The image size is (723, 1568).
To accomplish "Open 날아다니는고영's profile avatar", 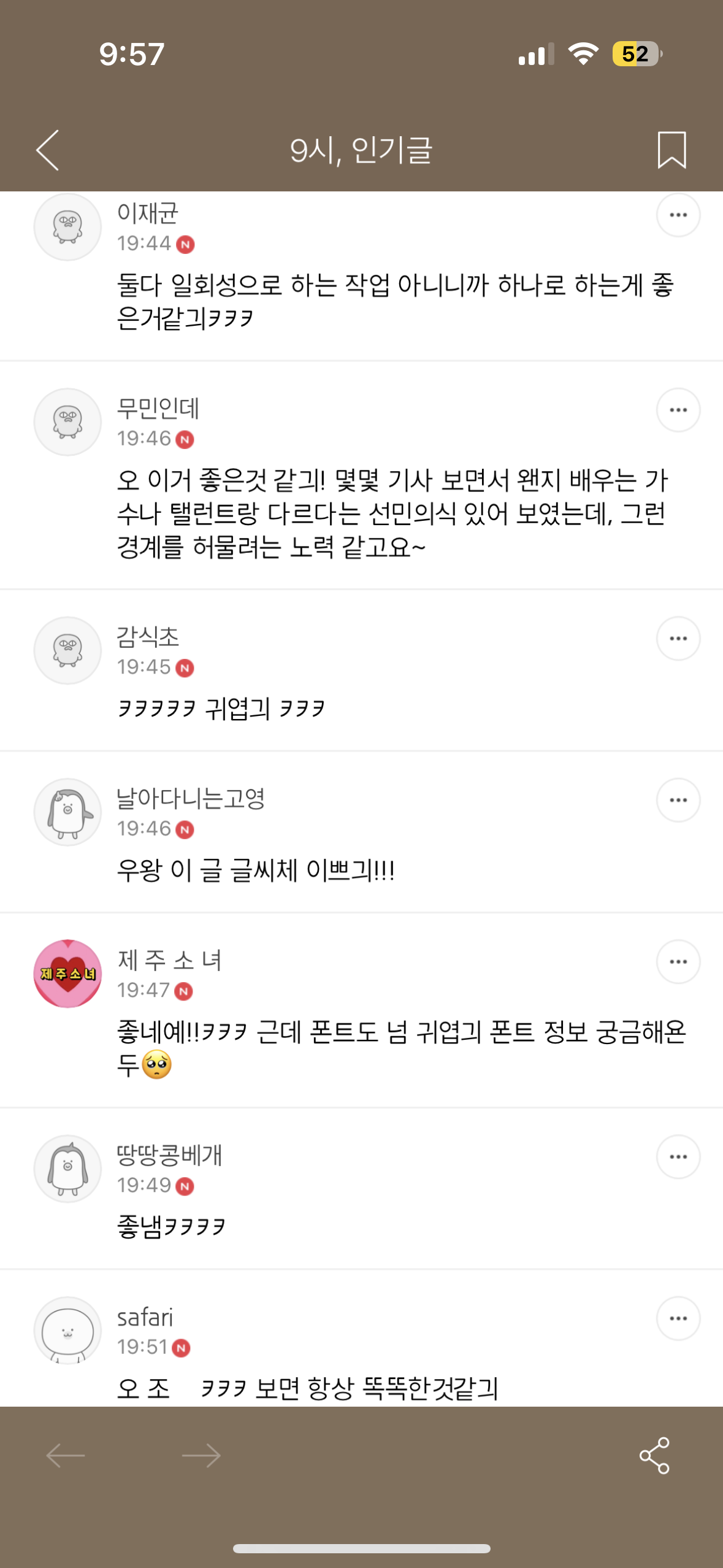I will click(x=67, y=812).
